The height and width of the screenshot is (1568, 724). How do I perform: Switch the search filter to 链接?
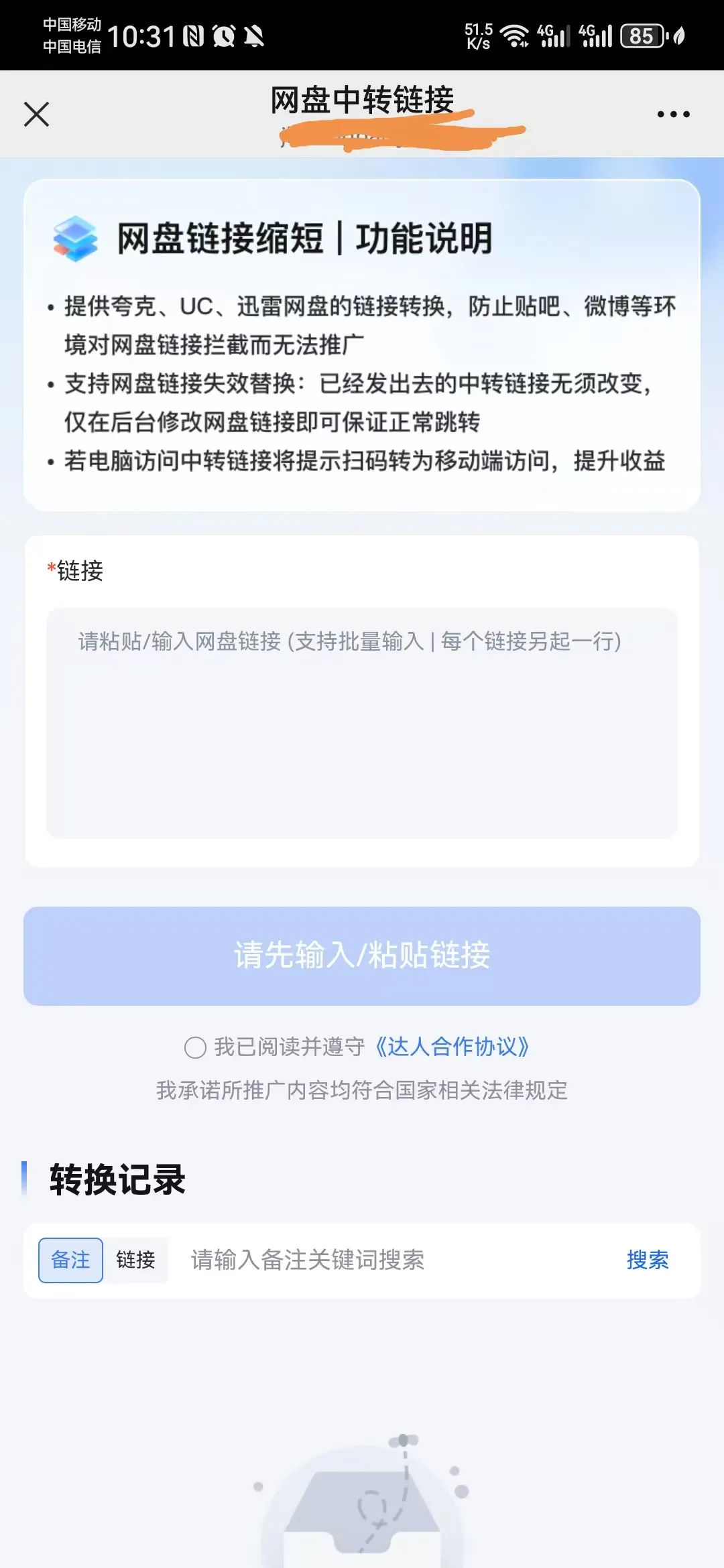pos(136,1260)
